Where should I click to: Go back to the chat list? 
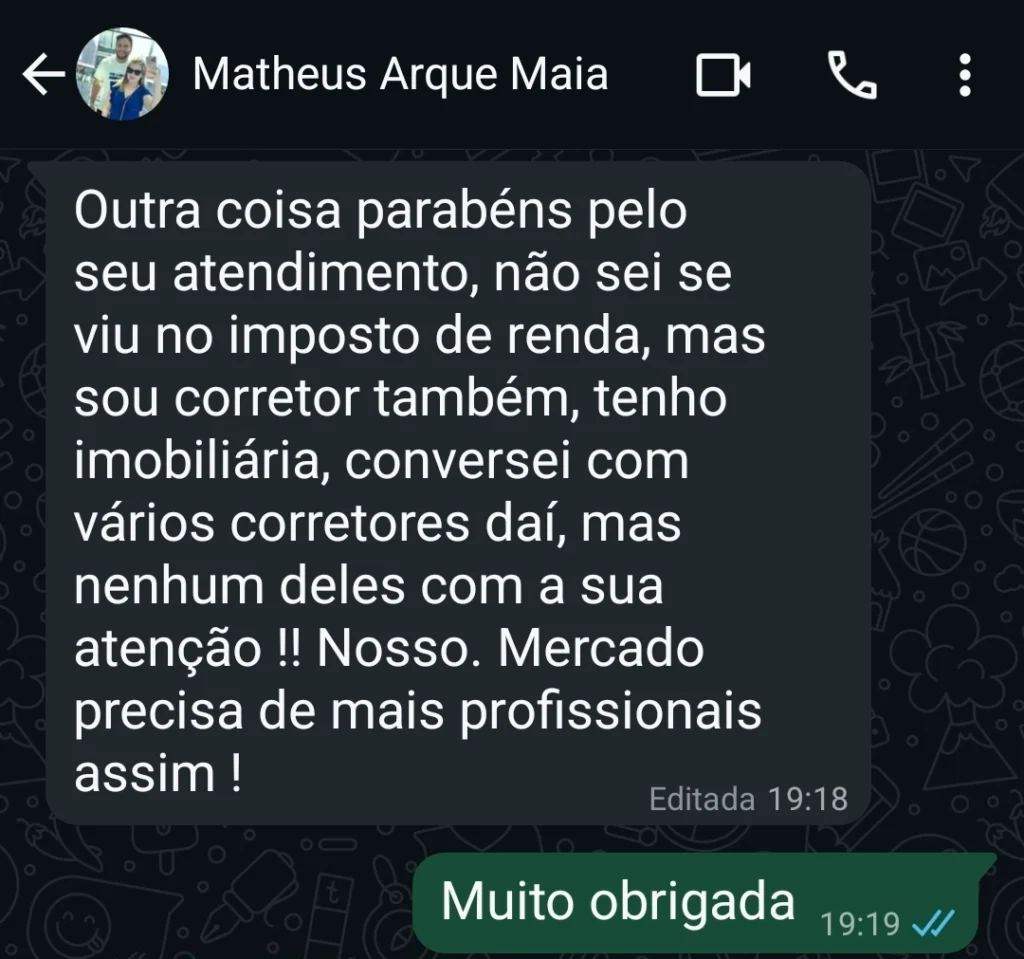pos(42,75)
